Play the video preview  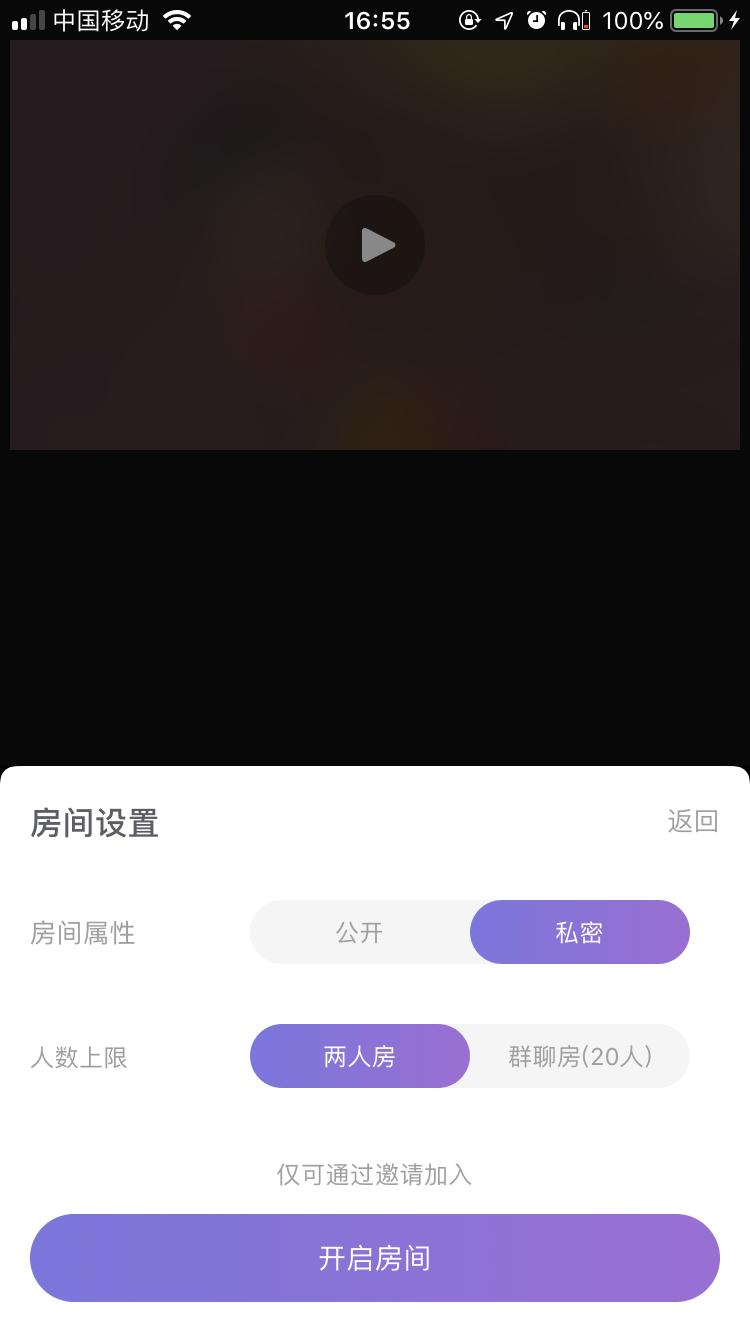(375, 244)
